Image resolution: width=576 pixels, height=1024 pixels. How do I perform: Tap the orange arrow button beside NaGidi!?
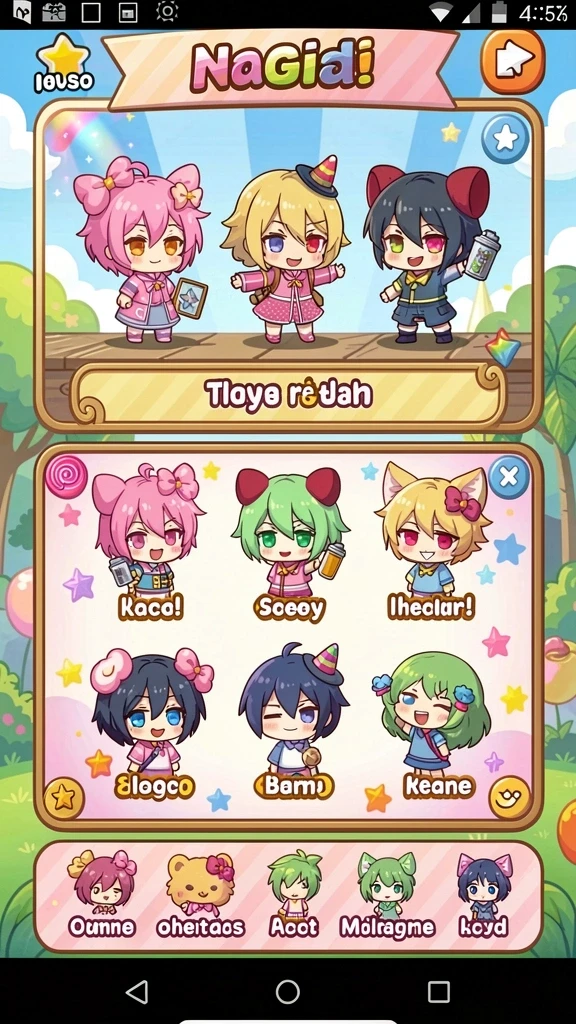513,61
